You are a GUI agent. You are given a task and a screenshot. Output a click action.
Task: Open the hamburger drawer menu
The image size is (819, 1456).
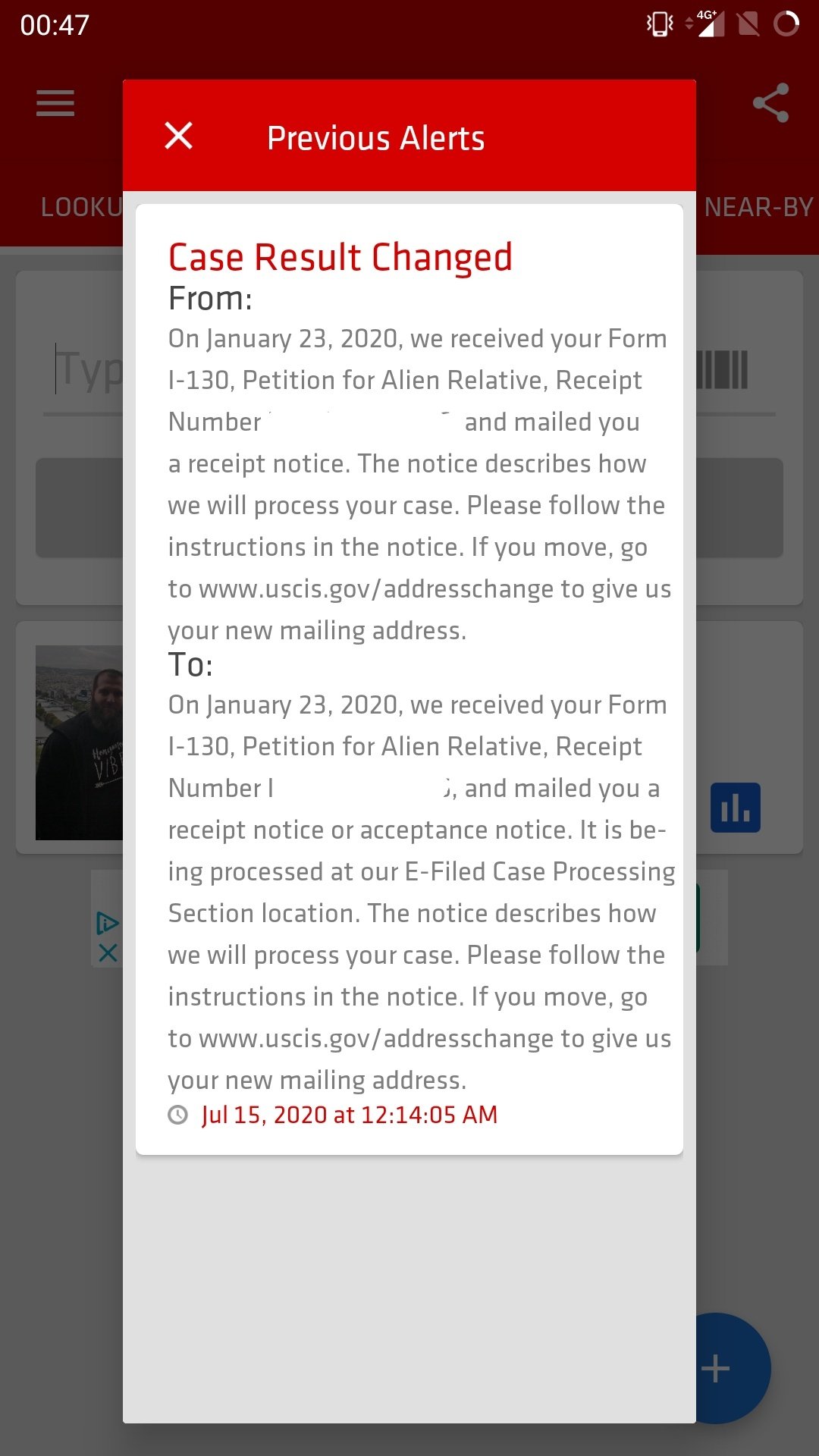coord(55,103)
